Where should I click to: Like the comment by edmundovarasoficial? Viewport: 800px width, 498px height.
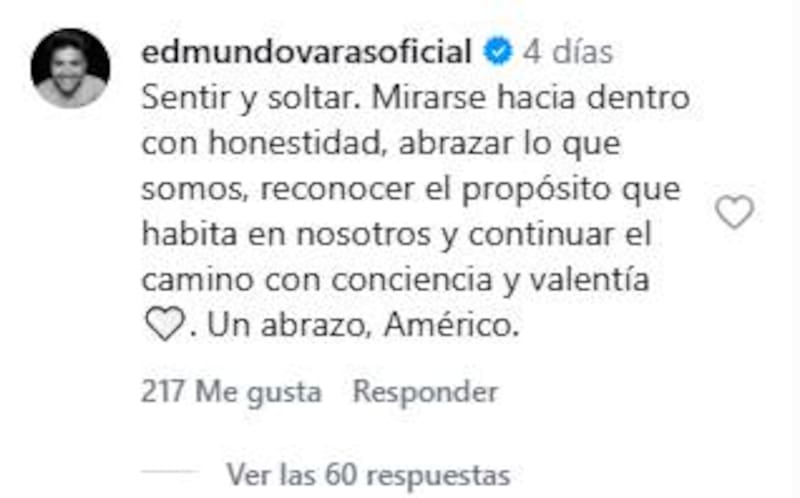coord(735,212)
